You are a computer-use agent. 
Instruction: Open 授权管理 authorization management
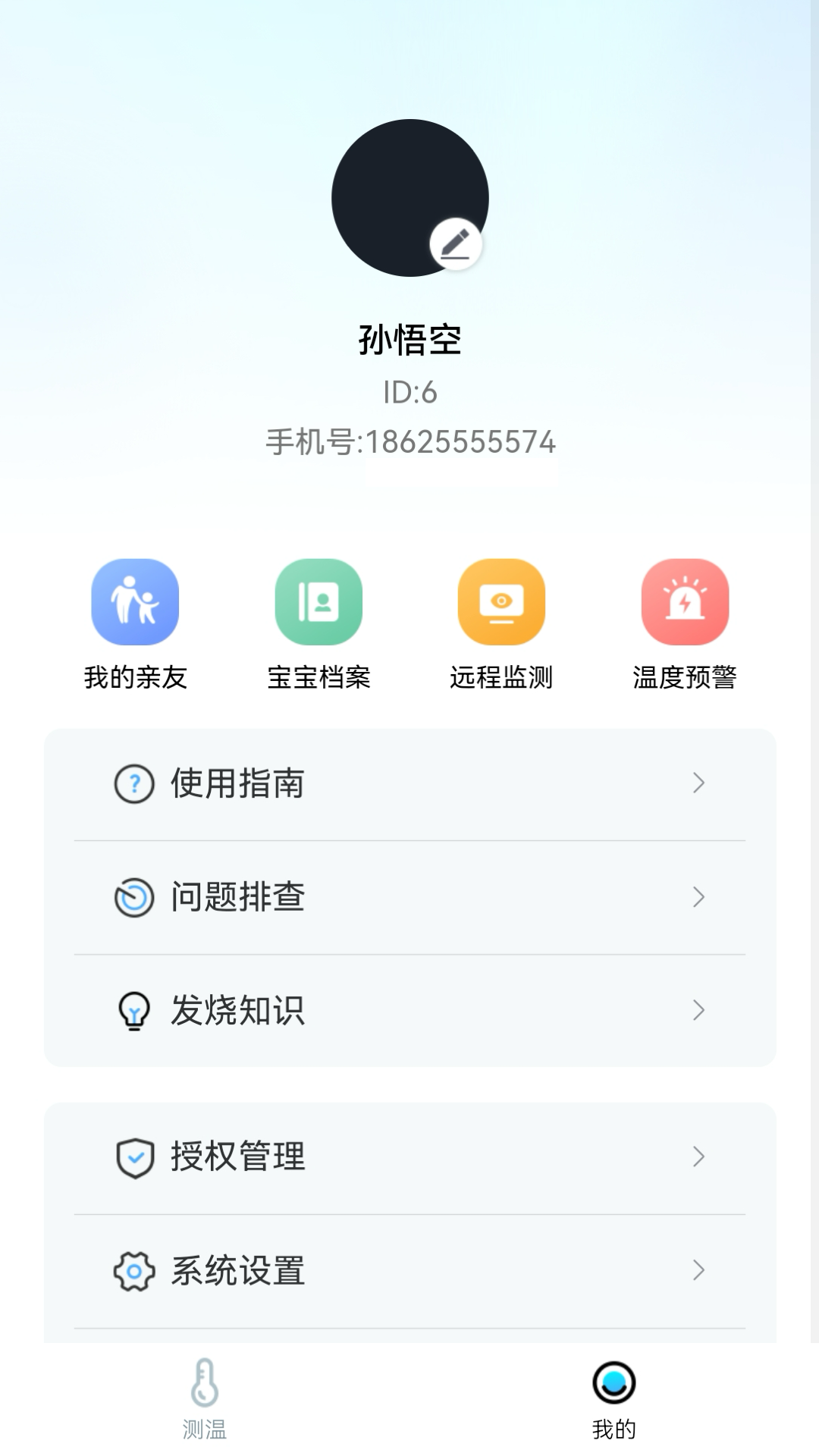click(x=409, y=1157)
